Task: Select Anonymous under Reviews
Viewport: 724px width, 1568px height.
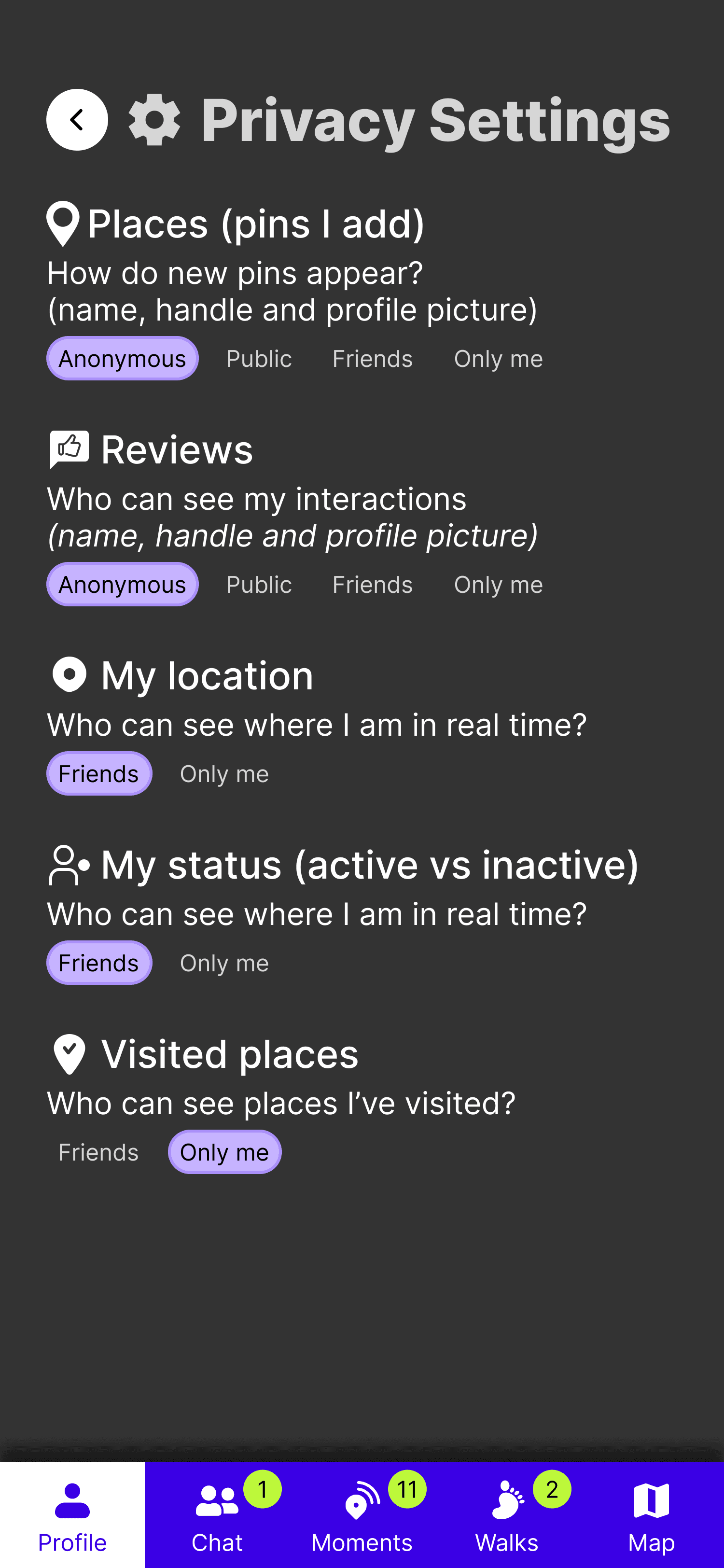Action: click(x=122, y=584)
